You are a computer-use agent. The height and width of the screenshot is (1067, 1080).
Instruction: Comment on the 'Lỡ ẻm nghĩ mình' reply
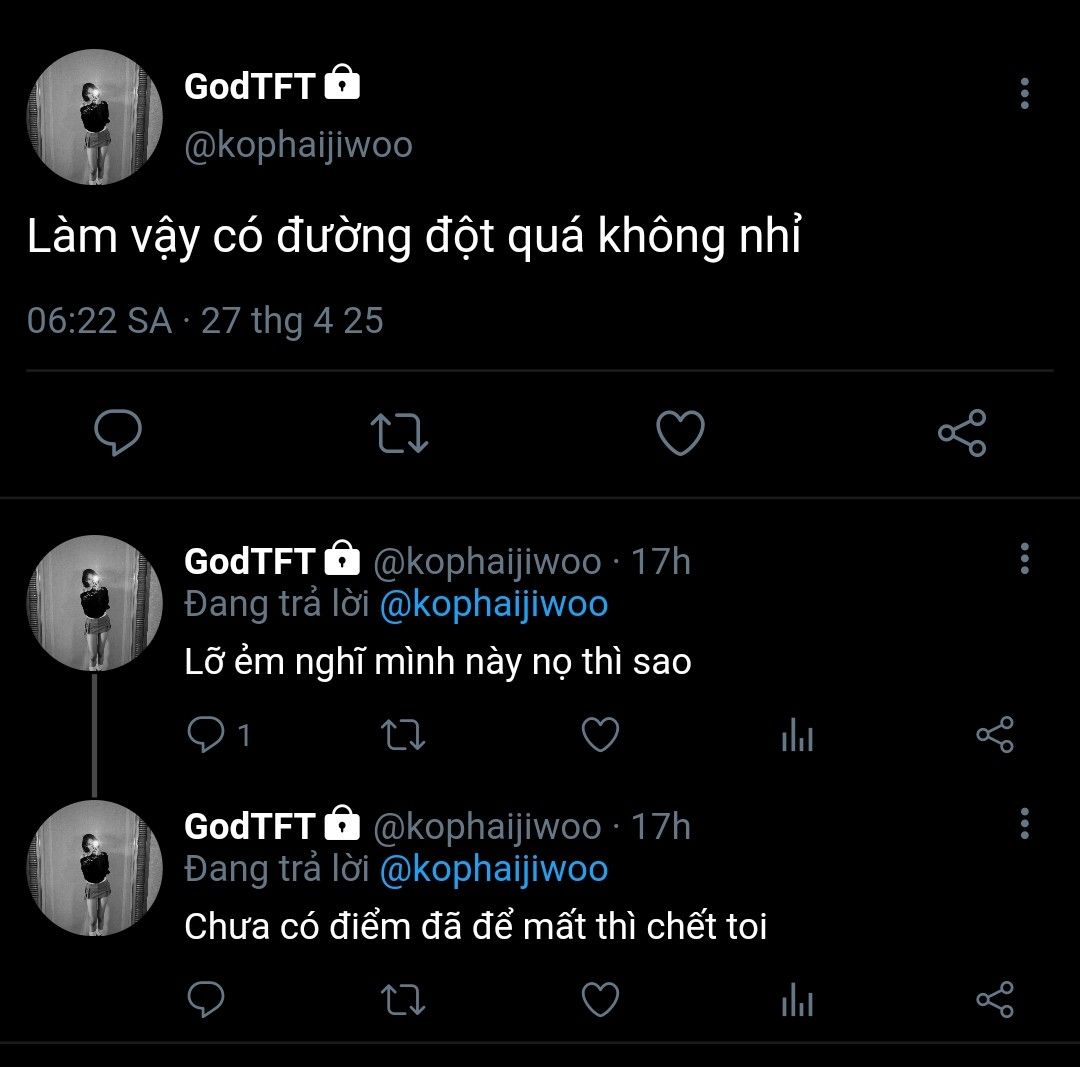[206, 736]
